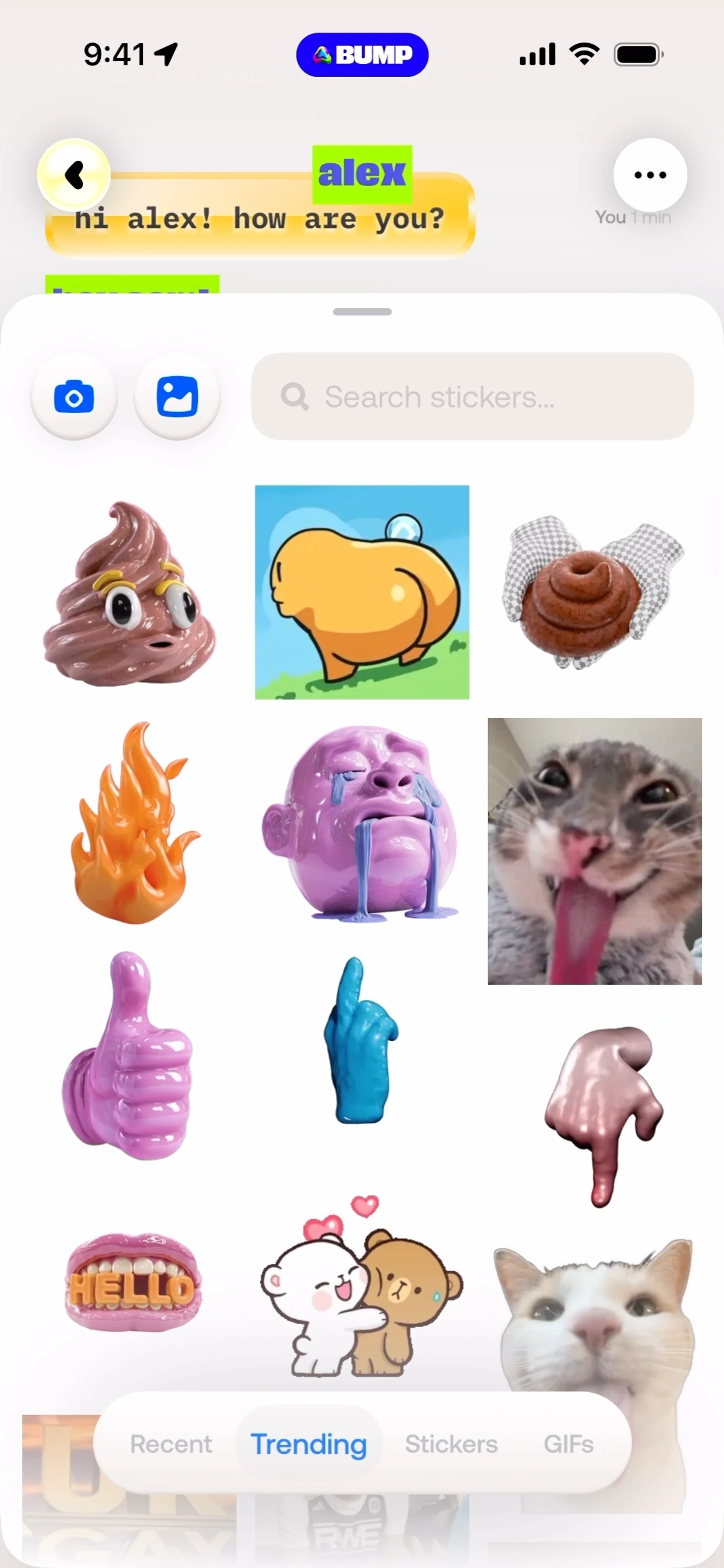This screenshot has height=1568, width=724.
Task: Go back from the alex chat
Action: pyautogui.click(x=74, y=175)
